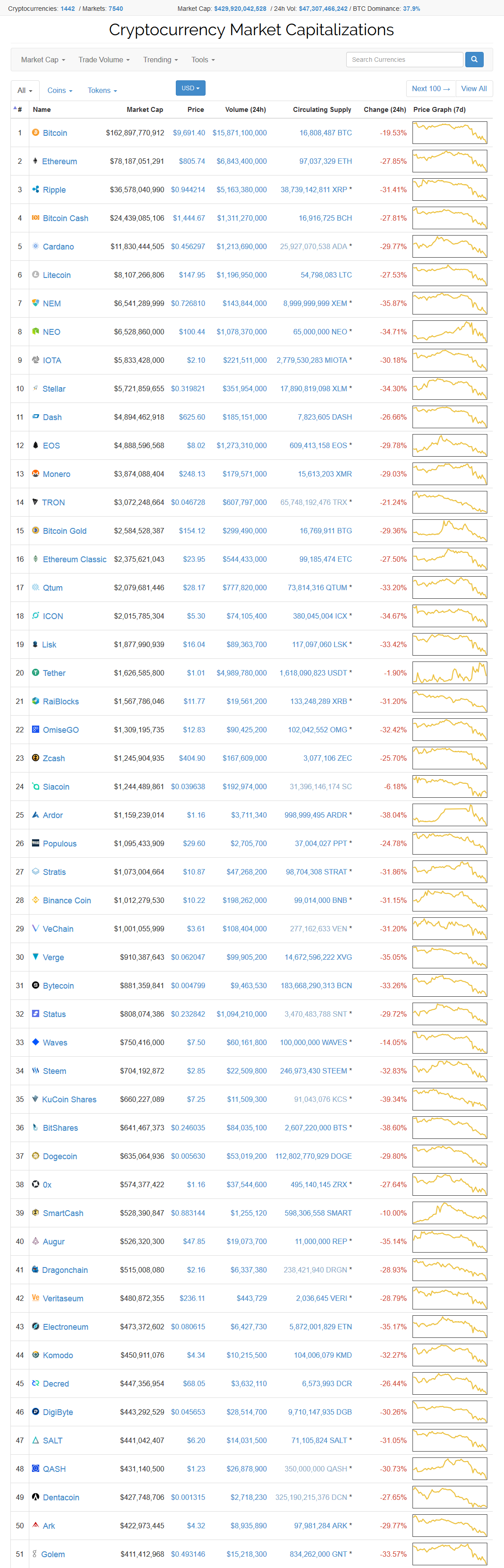Expand the Trade Volume menu

(104, 60)
